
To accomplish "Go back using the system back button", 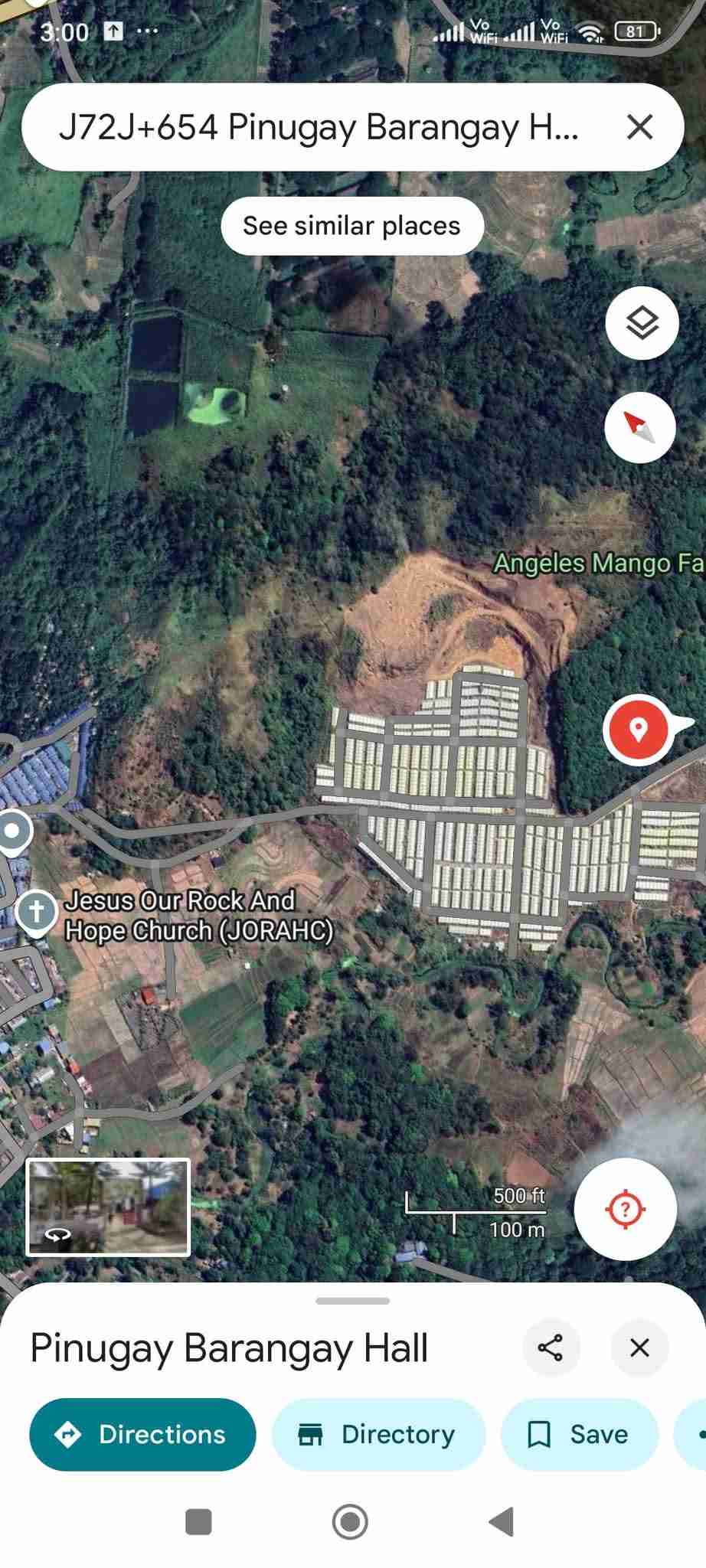I will [502, 1521].
